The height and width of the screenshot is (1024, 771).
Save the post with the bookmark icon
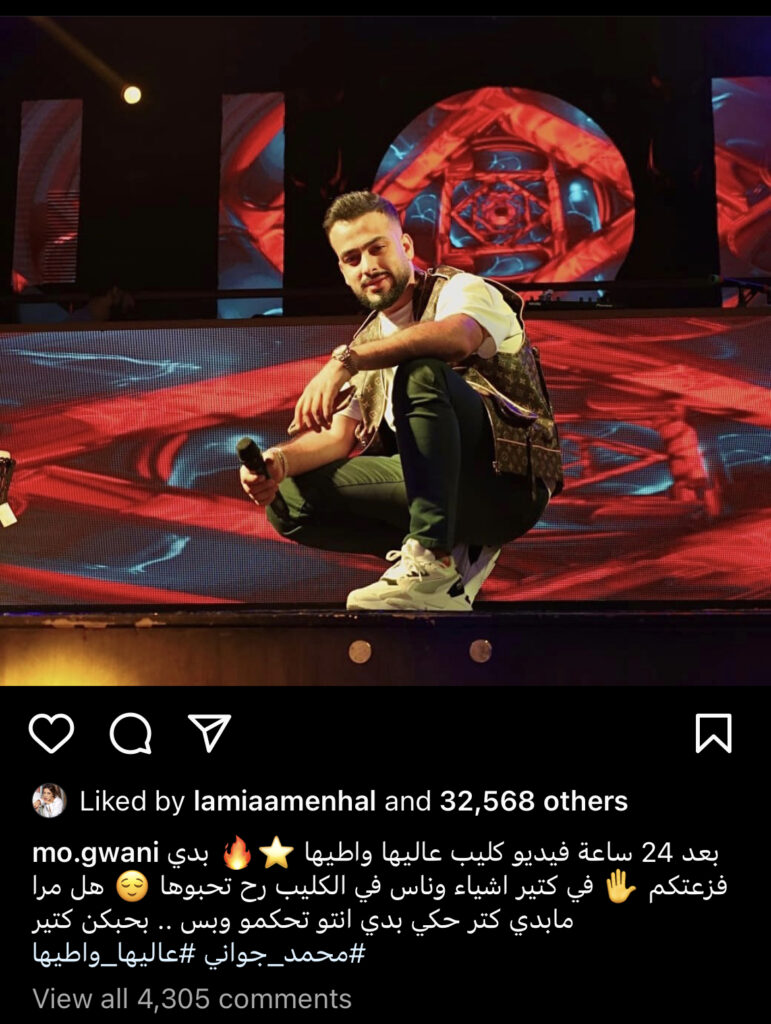pos(713,734)
